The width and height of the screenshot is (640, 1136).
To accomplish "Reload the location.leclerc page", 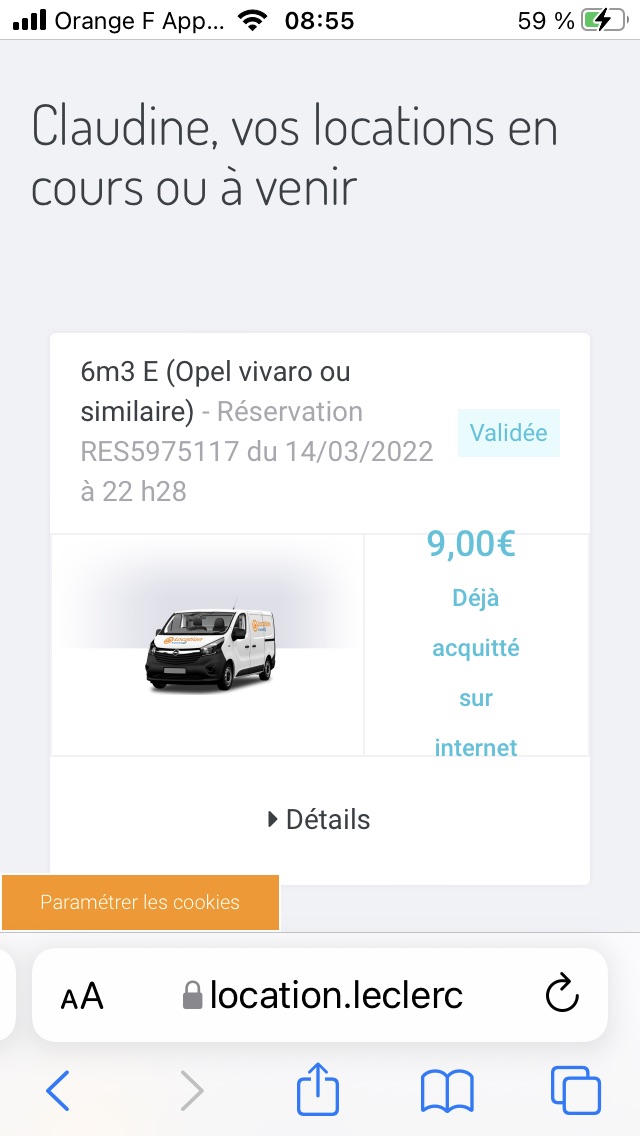I will click(562, 995).
